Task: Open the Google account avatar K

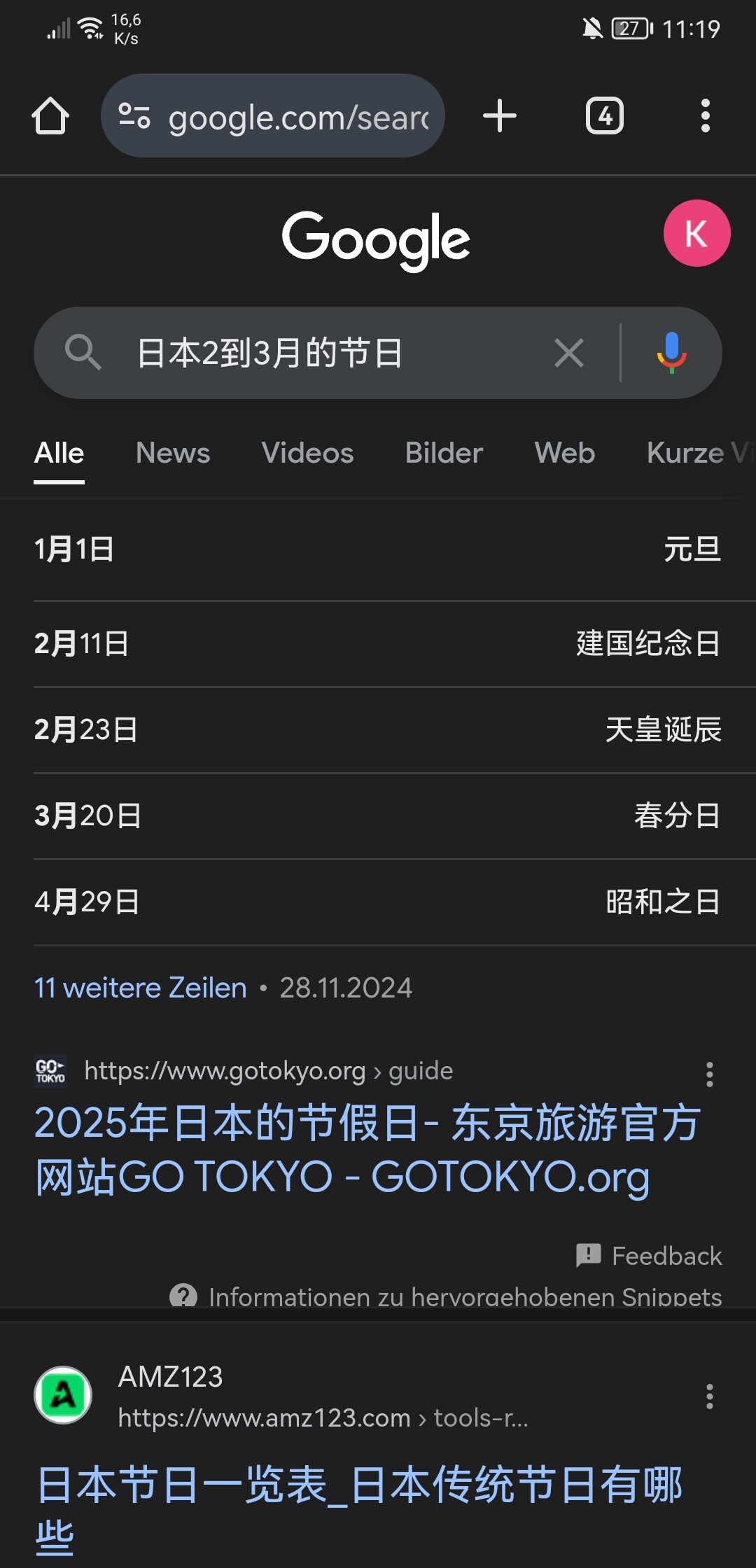Action: tap(696, 233)
